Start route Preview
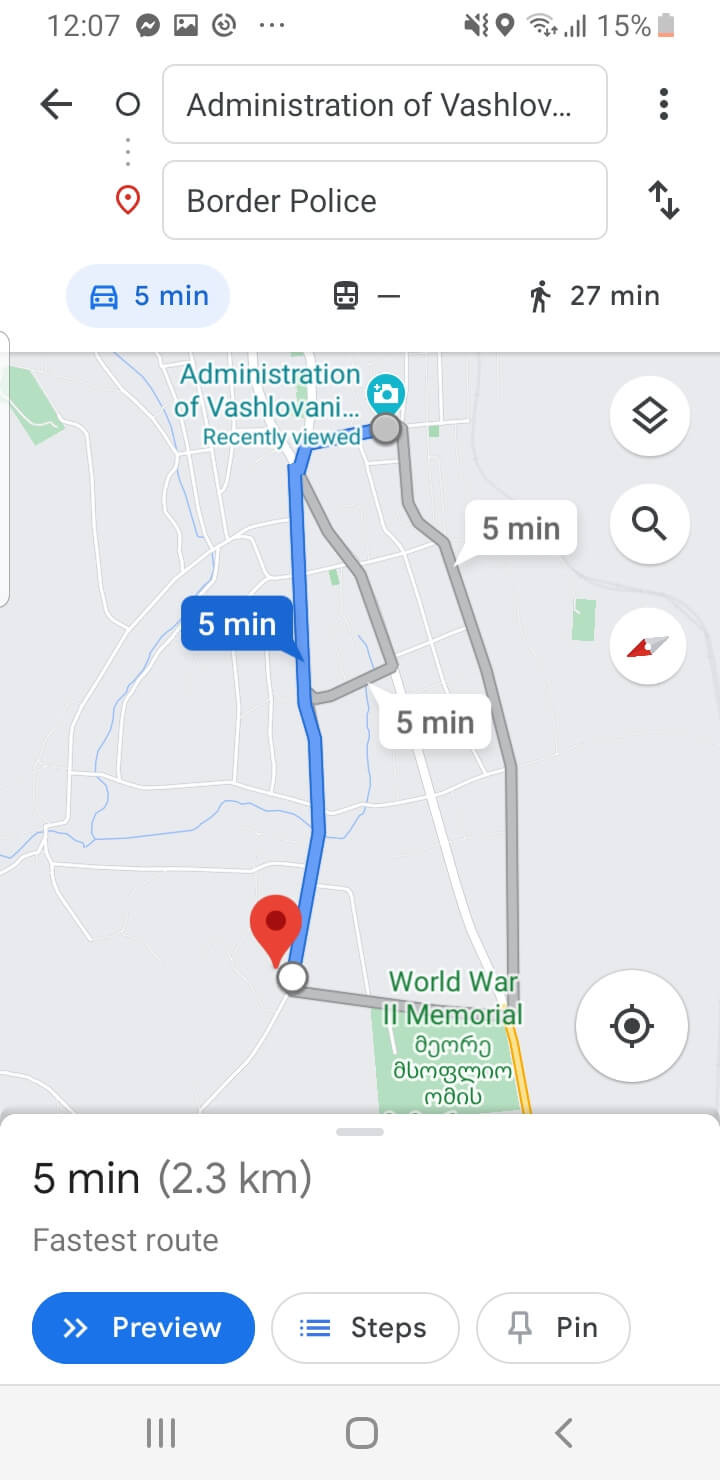The image size is (720, 1480). click(143, 1328)
